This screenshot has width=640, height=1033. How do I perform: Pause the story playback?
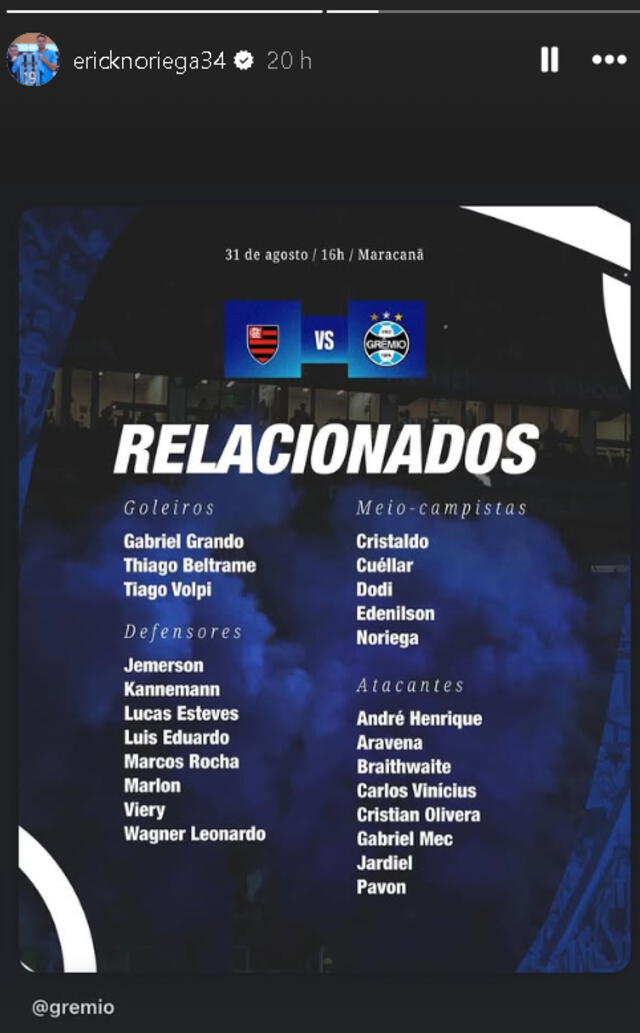point(549,60)
